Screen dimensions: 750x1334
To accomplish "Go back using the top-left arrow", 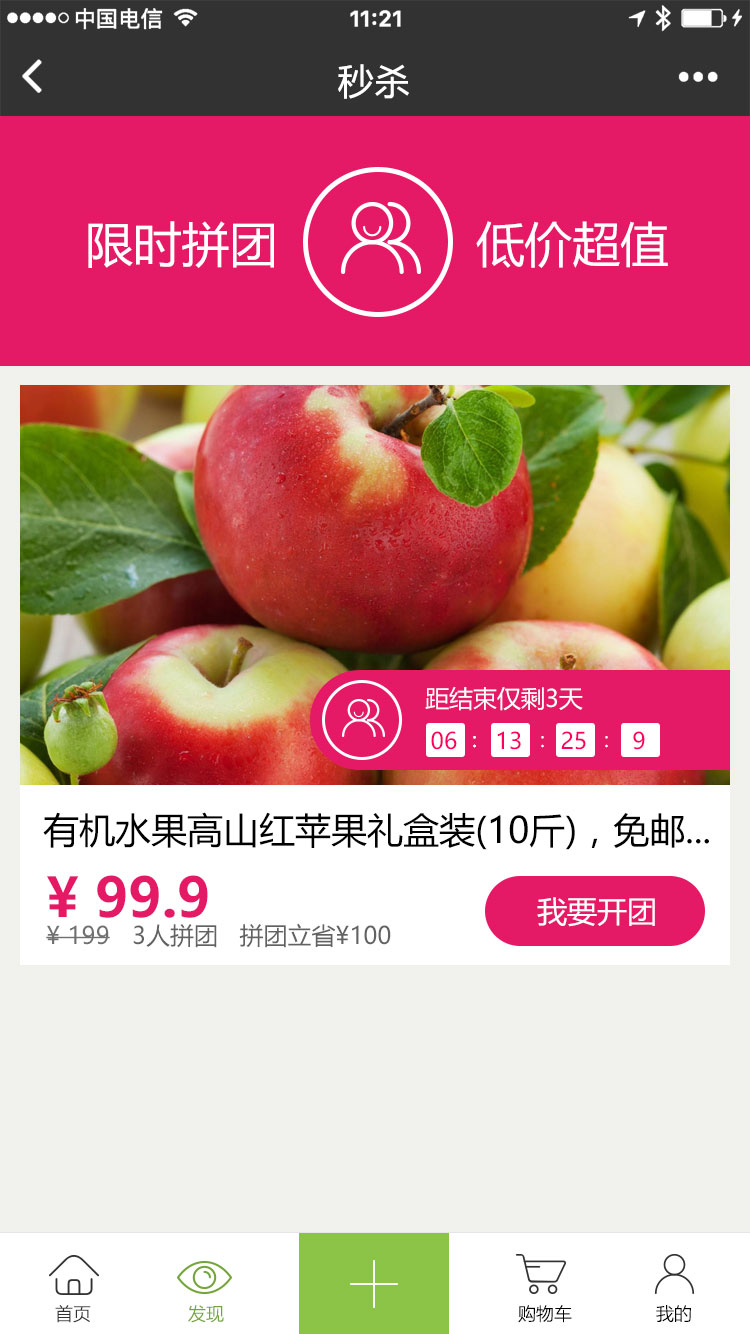I will pos(33,77).
